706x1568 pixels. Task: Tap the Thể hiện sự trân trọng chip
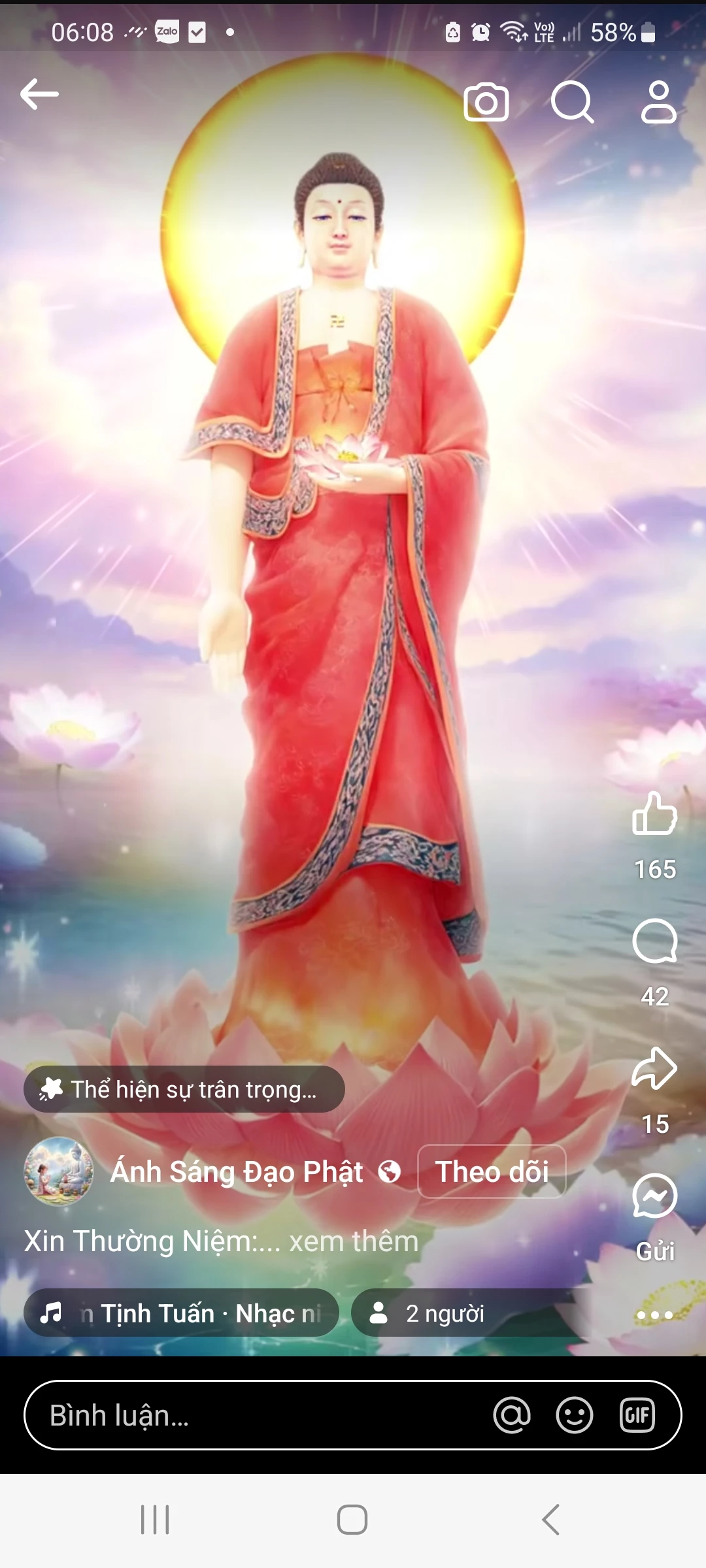[184, 1089]
